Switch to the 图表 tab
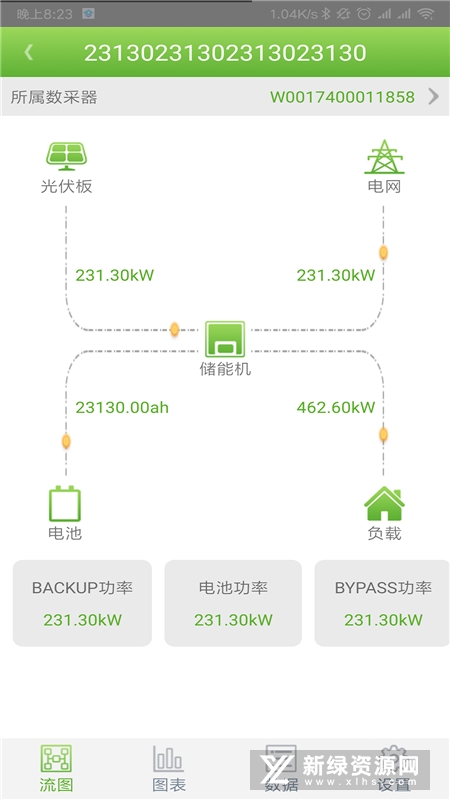450x800 pixels. coord(169,768)
